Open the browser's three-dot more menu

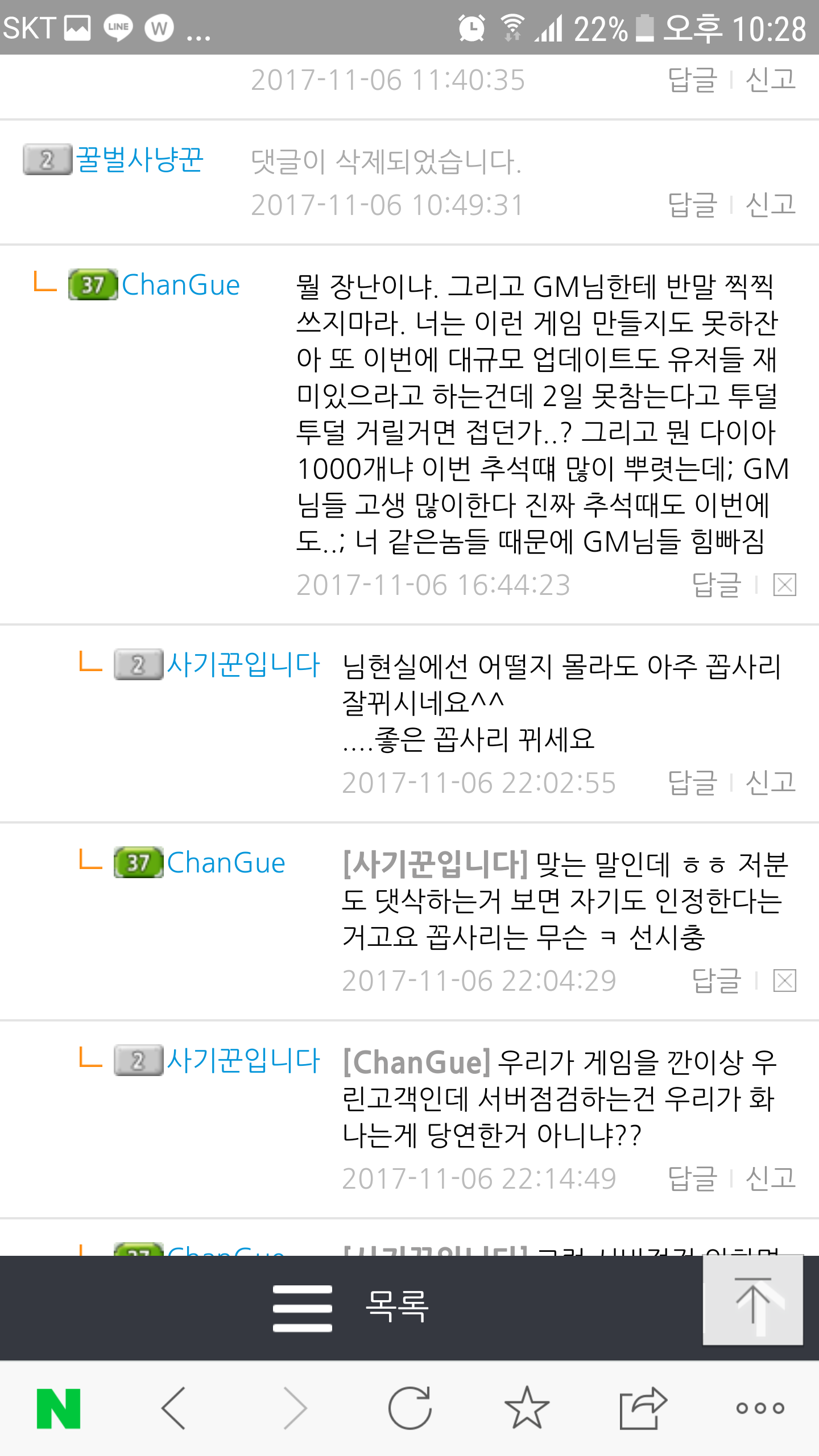pyautogui.click(x=760, y=1408)
